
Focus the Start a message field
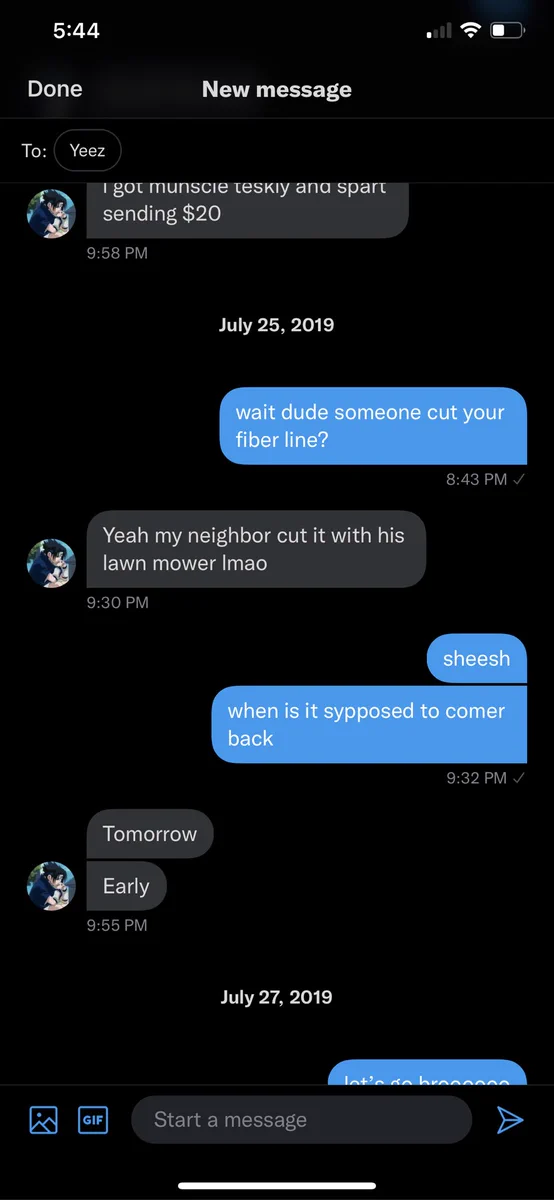click(x=301, y=1120)
